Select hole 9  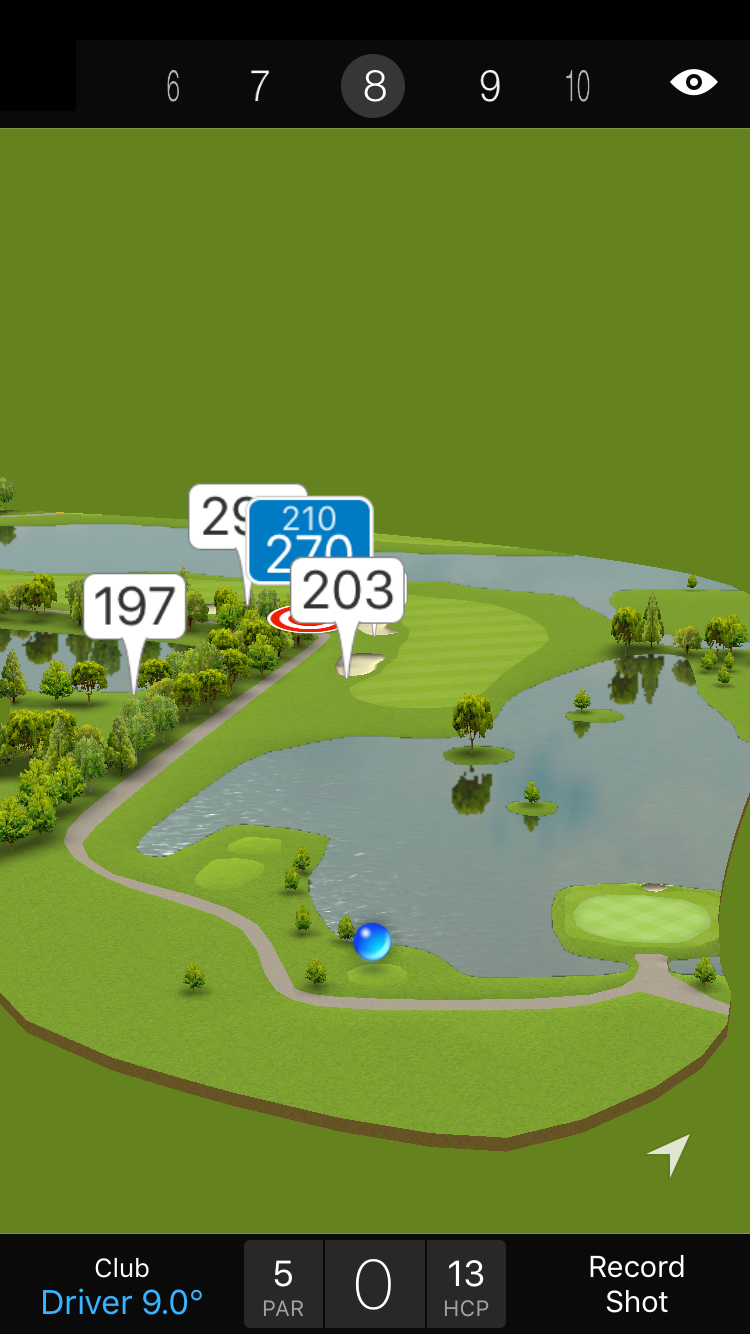coord(489,87)
